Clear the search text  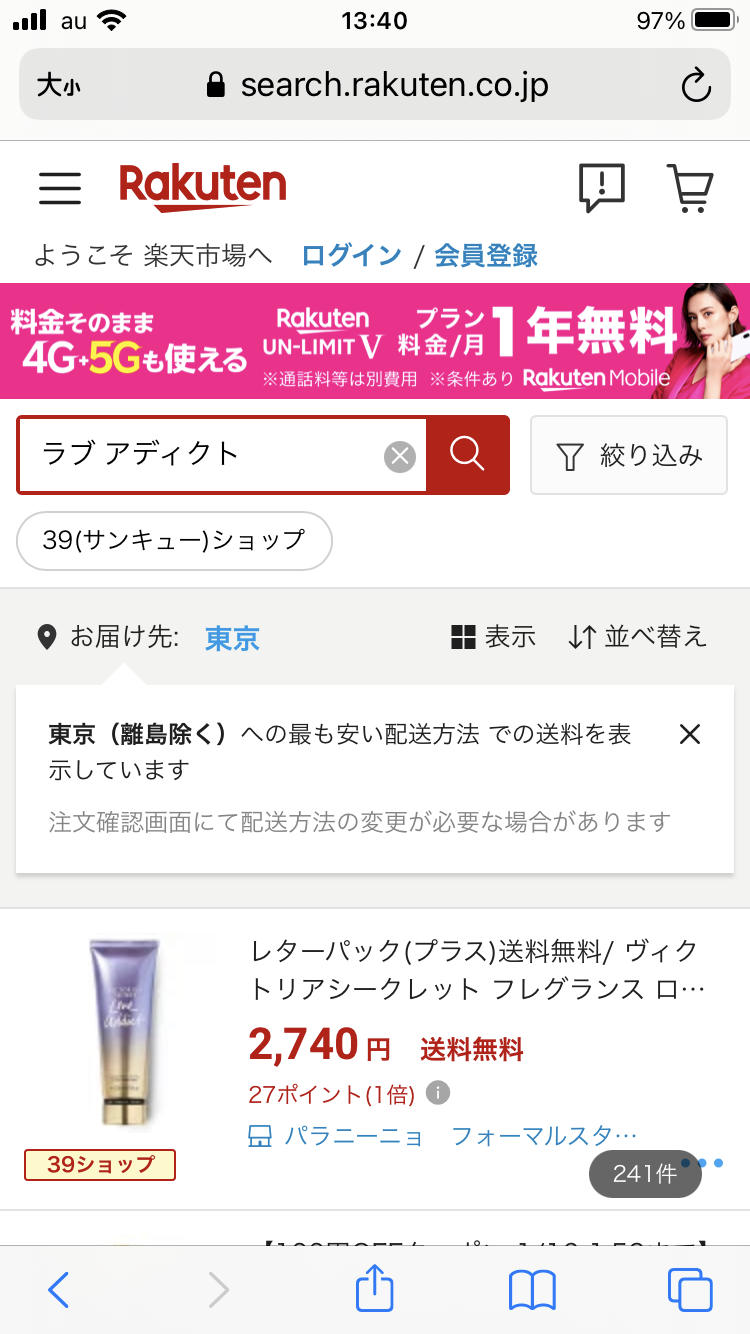click(x=400, y=457)
